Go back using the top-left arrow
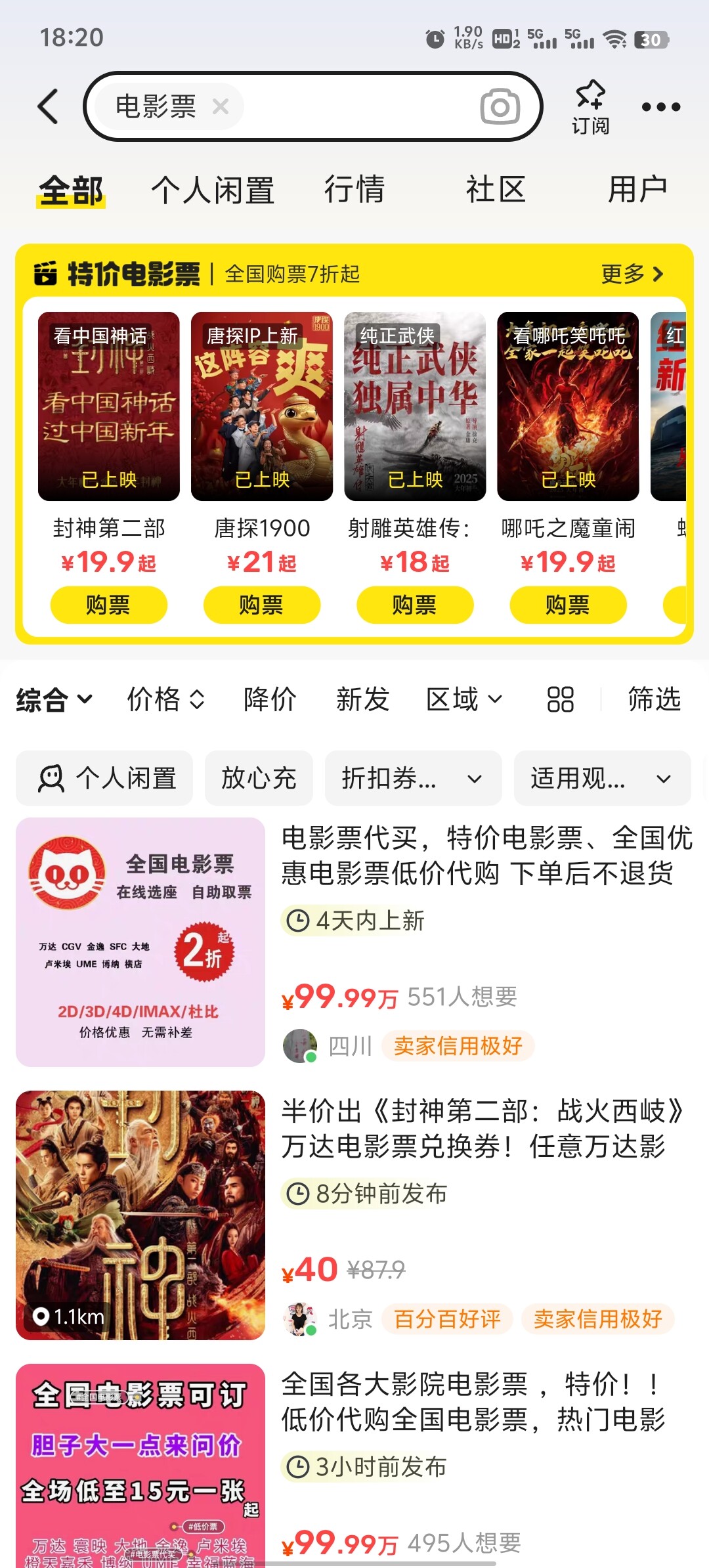Viewport: 709px width, 1568px height. coord(48,106)
